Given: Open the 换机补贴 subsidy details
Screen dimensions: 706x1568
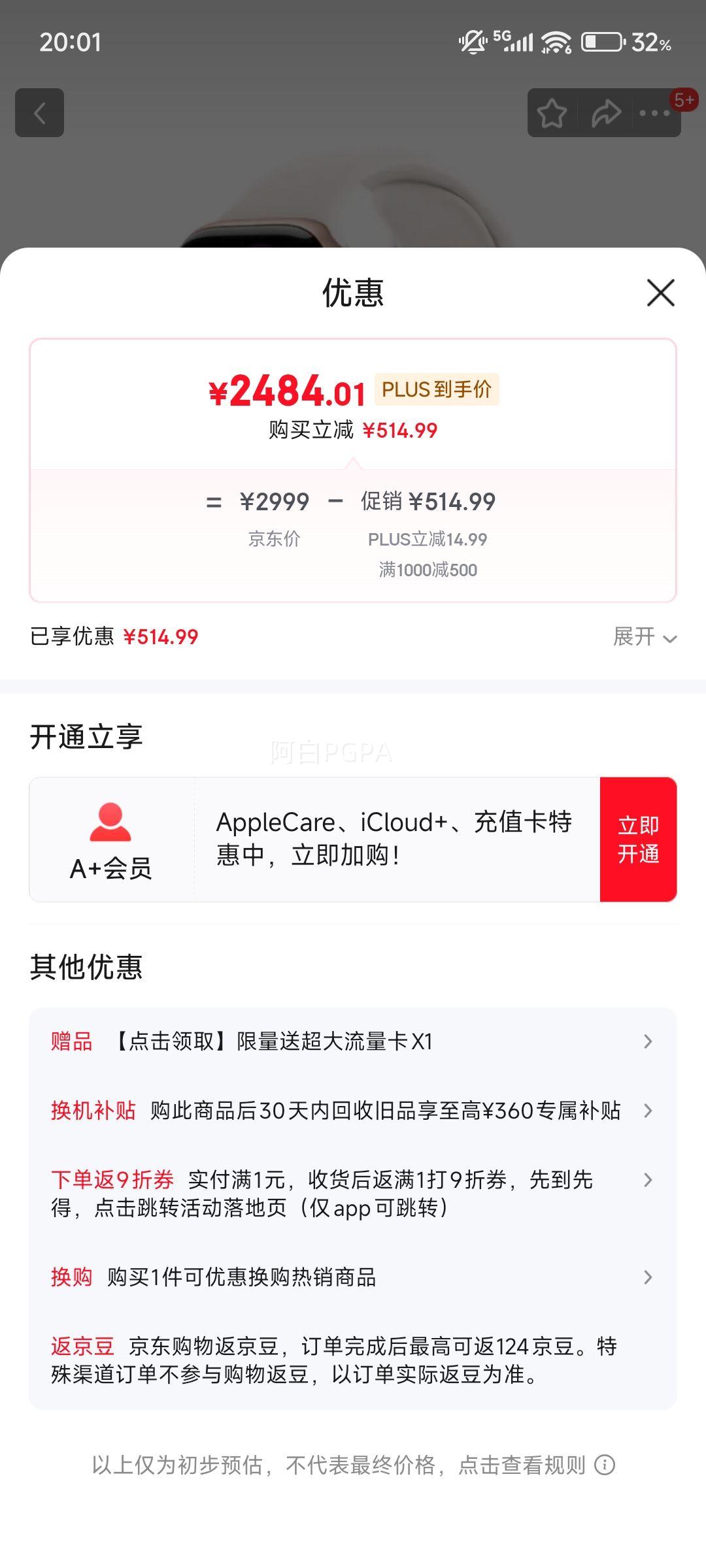Looking at the screenshot, I should pyautogui.click(x=647, y=1109).
